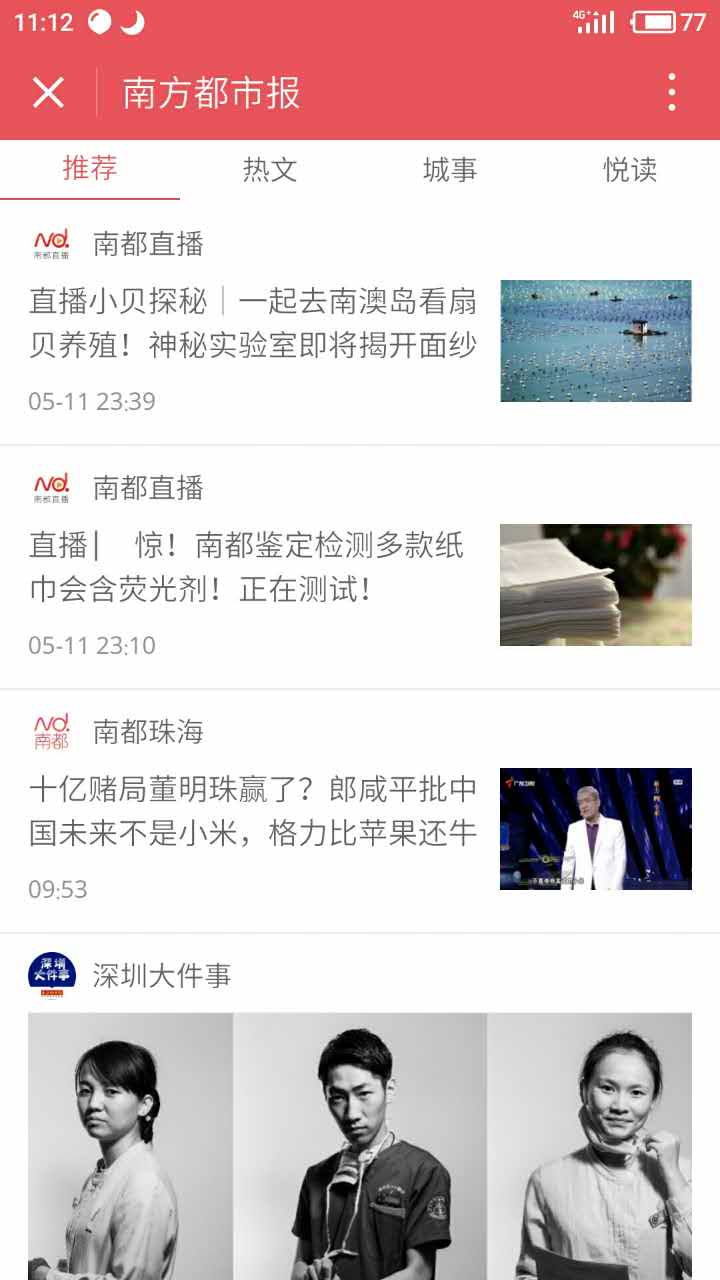
Task: Switch to the 城事 tab
Action: click(450, 169)
